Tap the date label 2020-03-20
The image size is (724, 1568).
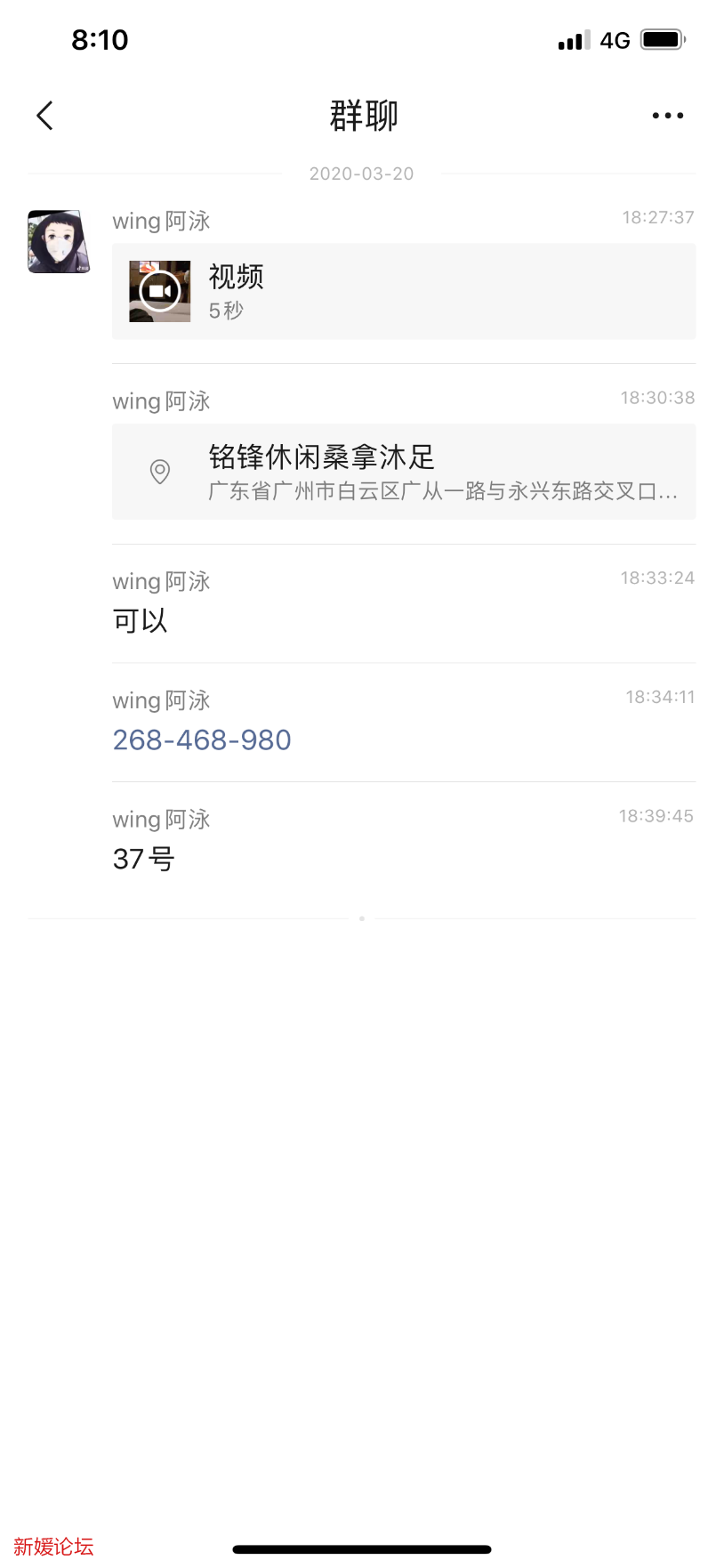pos(361,174)
